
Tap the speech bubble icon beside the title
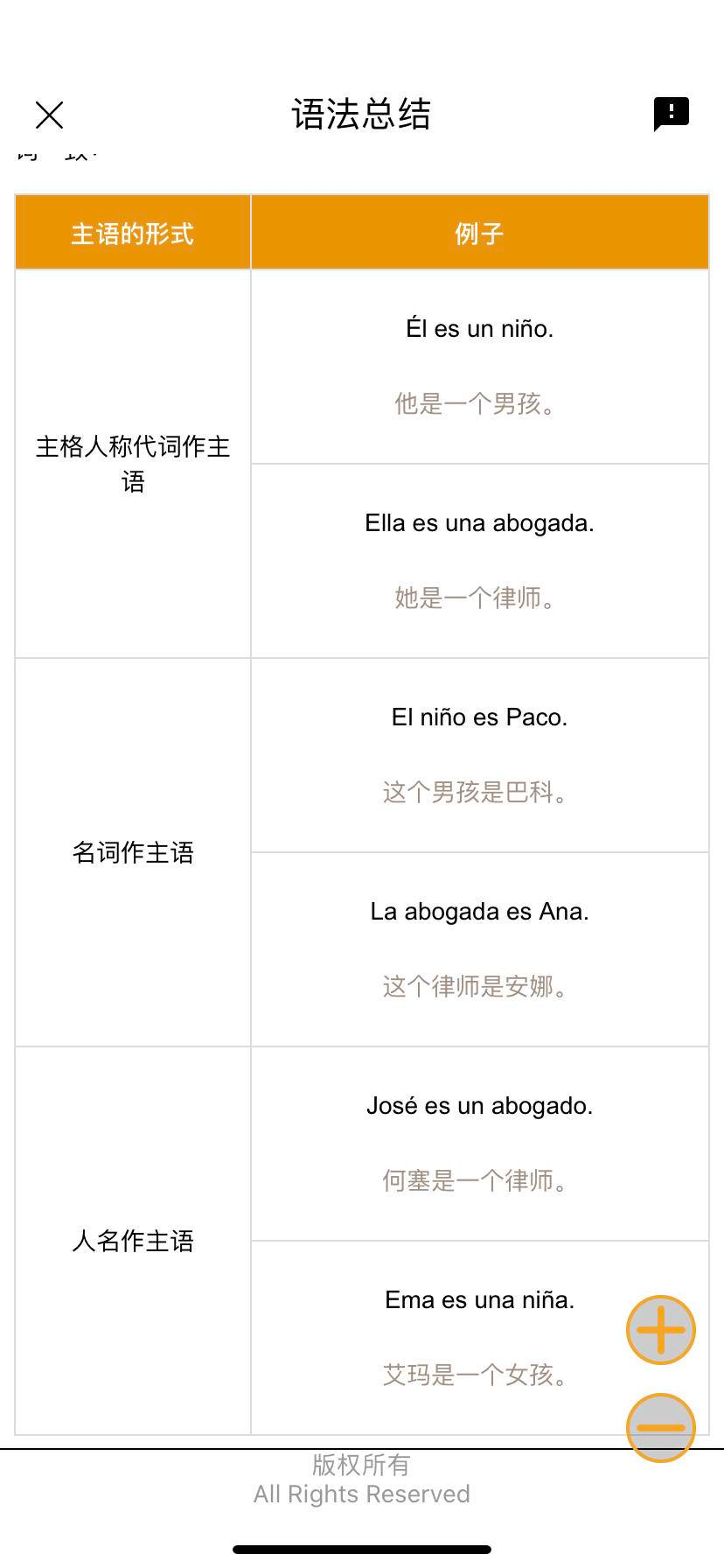pyautogui.click(x=671, y=113)
